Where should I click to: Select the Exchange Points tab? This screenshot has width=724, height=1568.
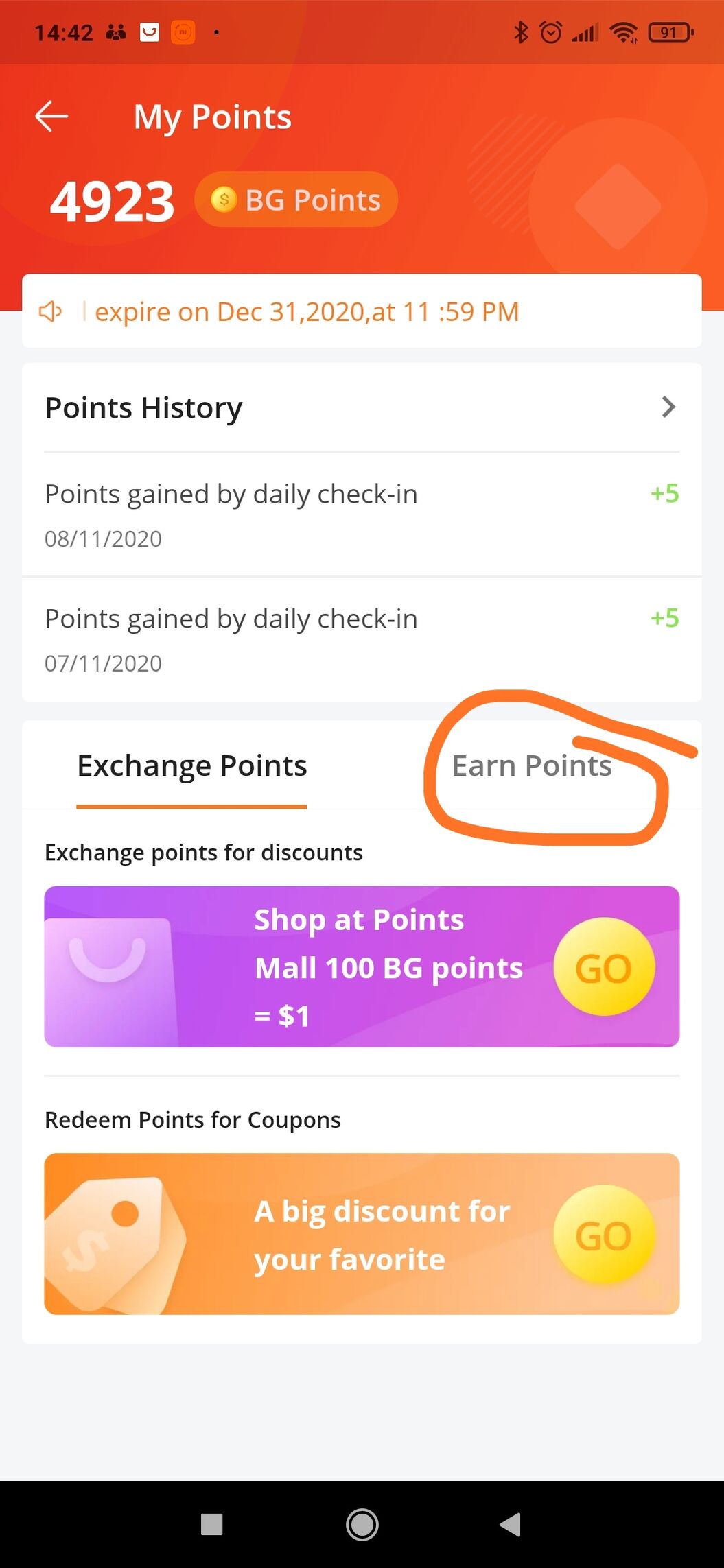191,765
